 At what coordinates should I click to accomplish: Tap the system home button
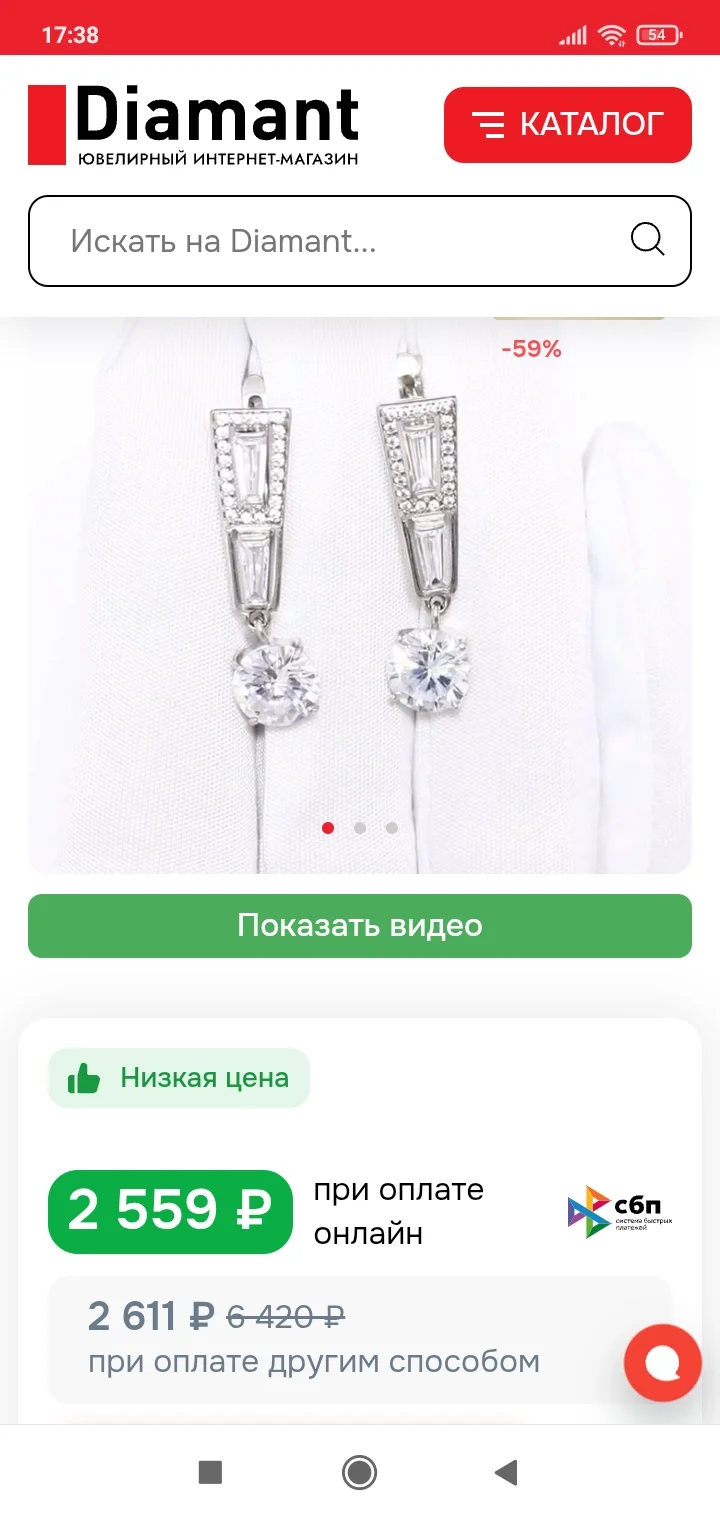coord(359,1472)
